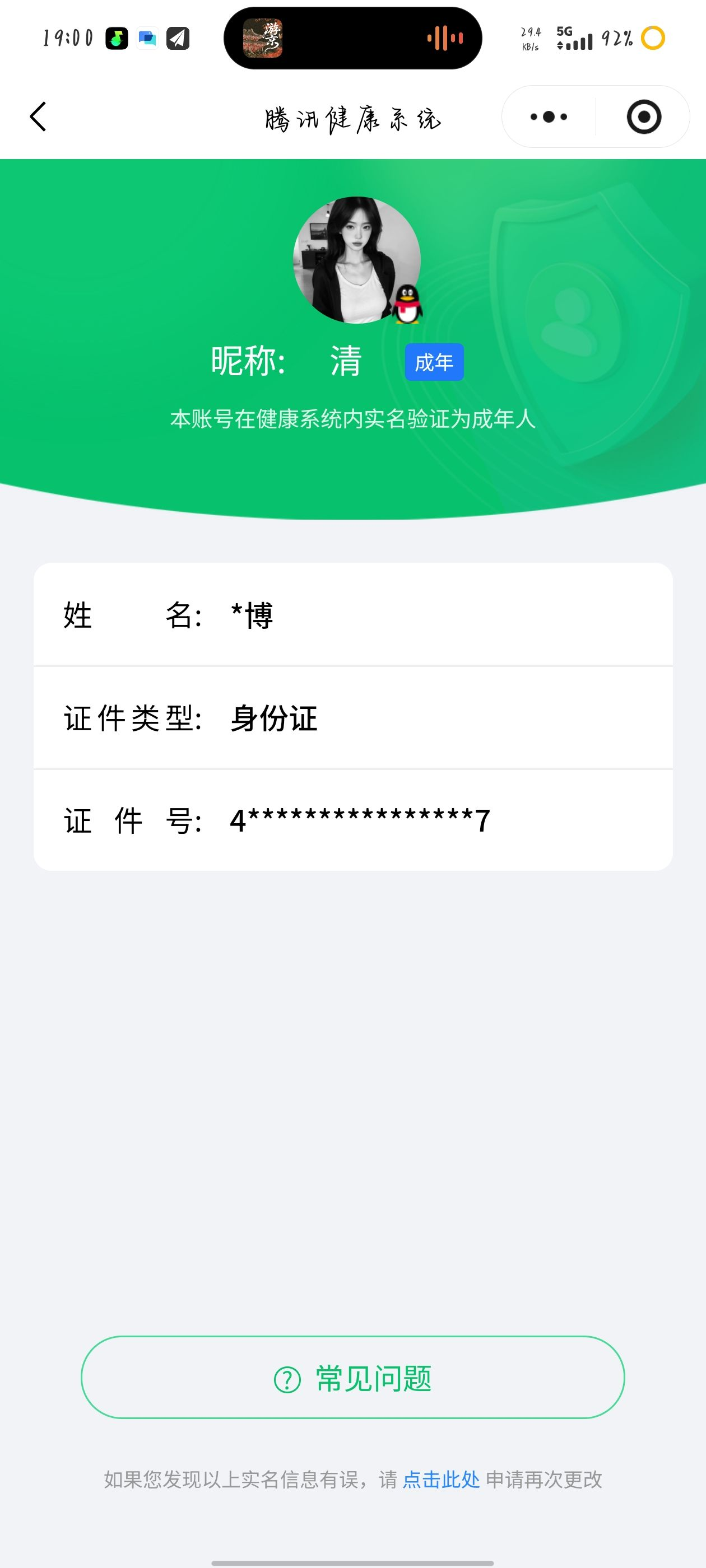
Task: Tap the blue 成年 adult status badge
Action: (434, 362)
